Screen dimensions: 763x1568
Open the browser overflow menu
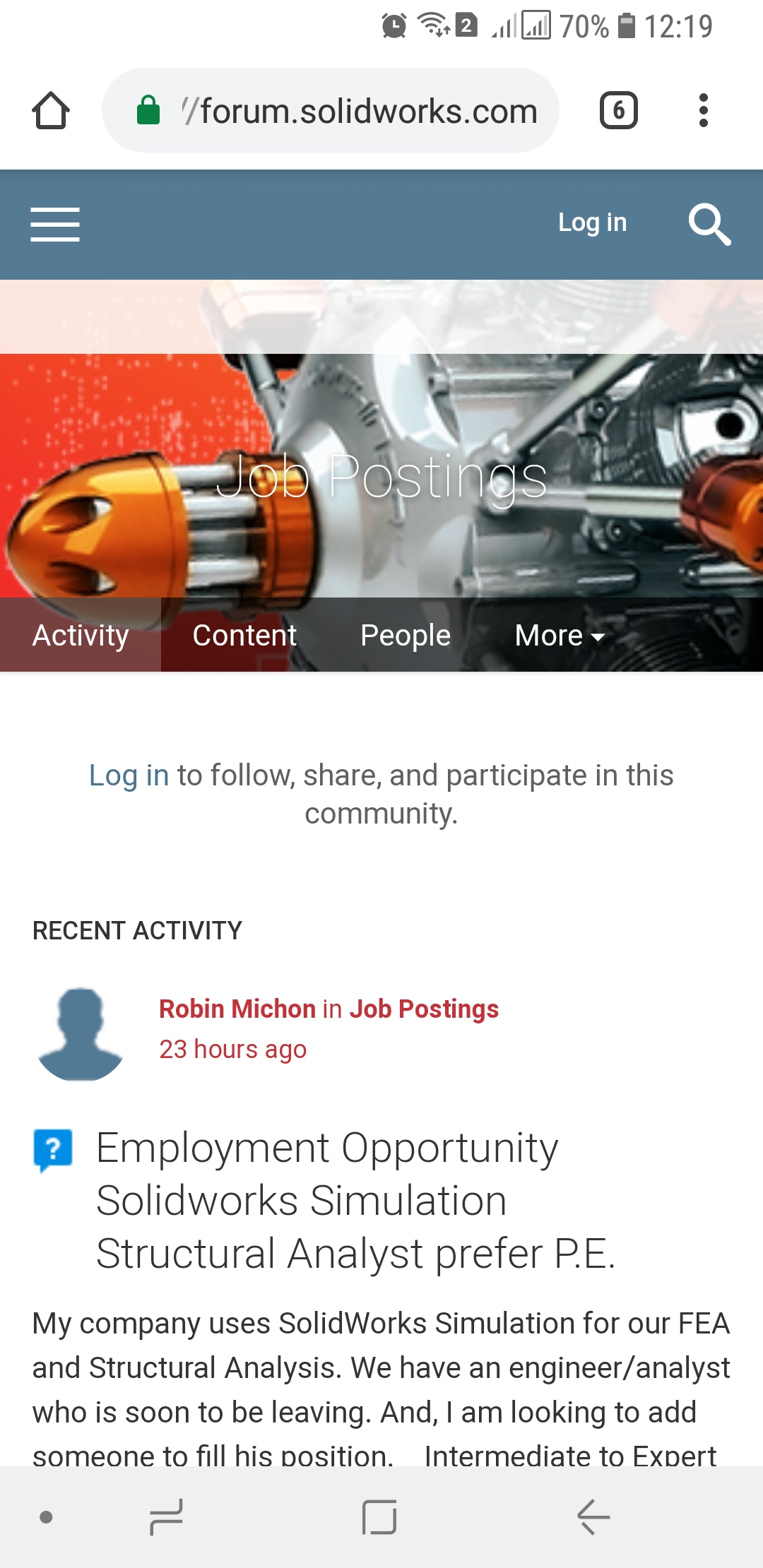tap(703, 111)
